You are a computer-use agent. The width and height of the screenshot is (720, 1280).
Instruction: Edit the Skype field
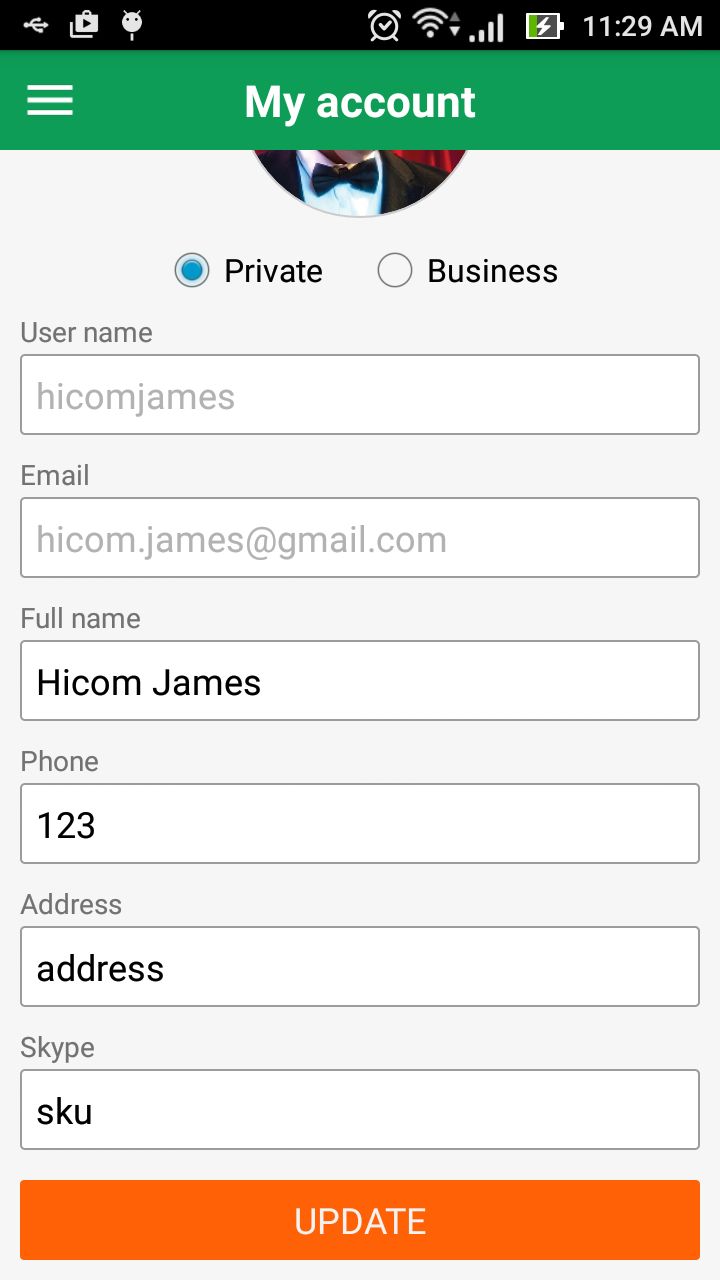[x=360, y=1110]
